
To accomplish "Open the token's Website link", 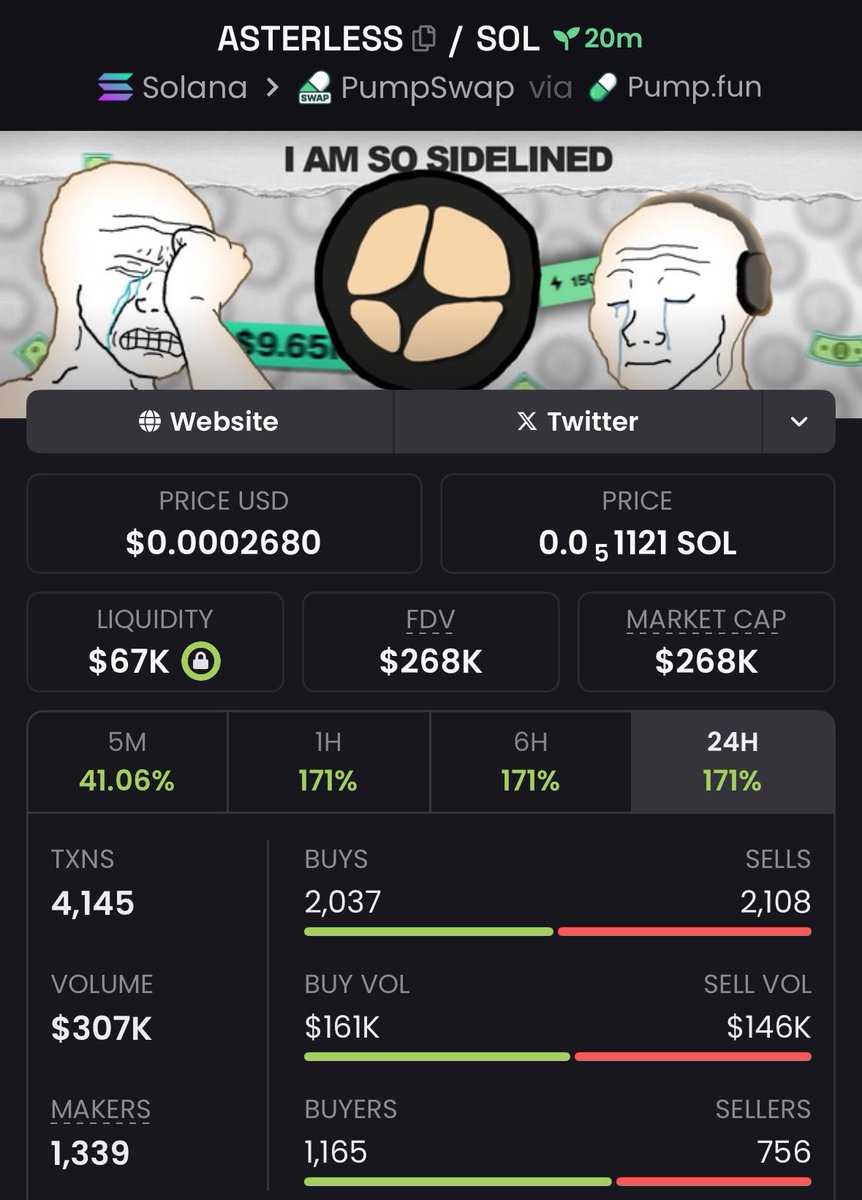I will (x=209, y=422).
